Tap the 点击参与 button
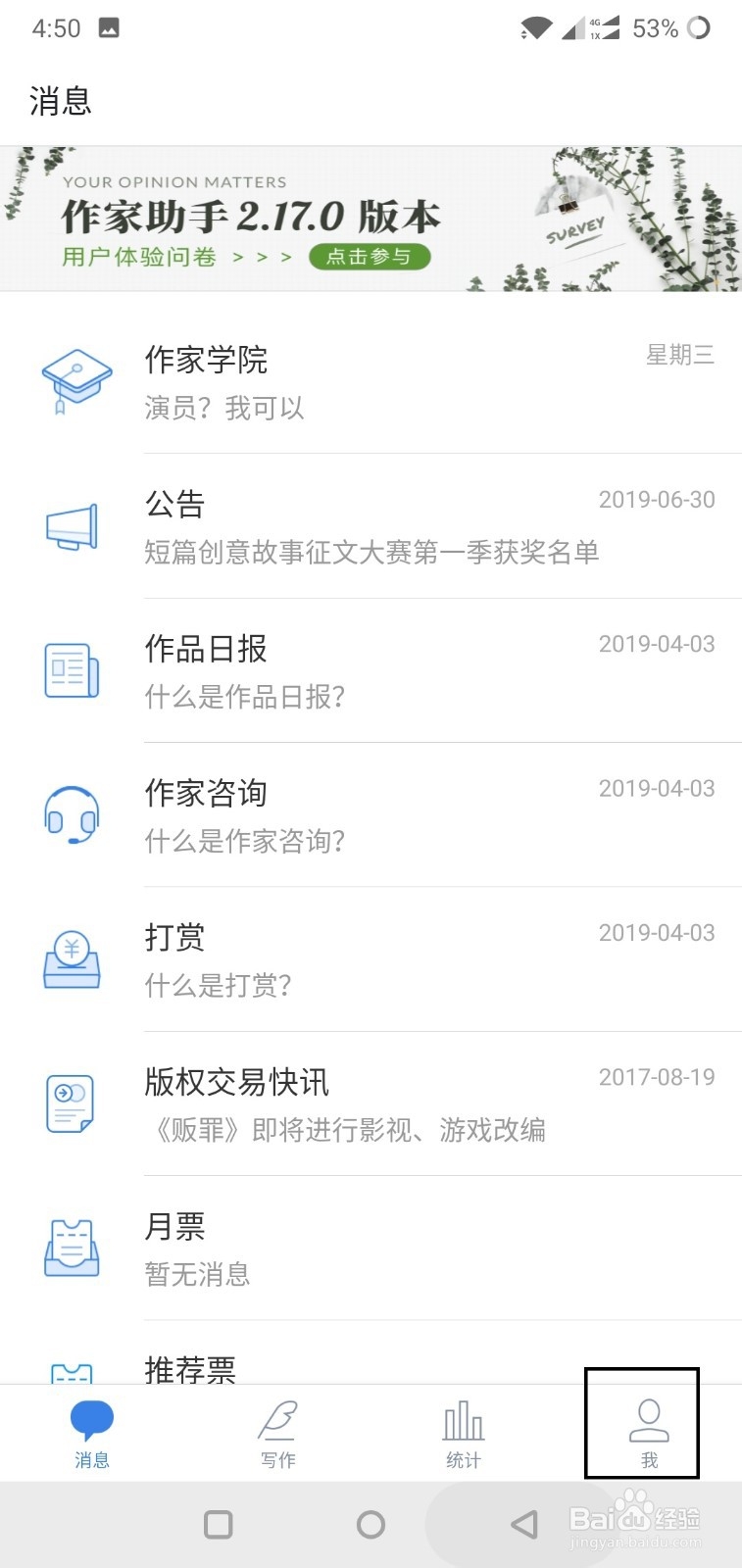Screen dimensions: 742x1568 click(369, 257)
